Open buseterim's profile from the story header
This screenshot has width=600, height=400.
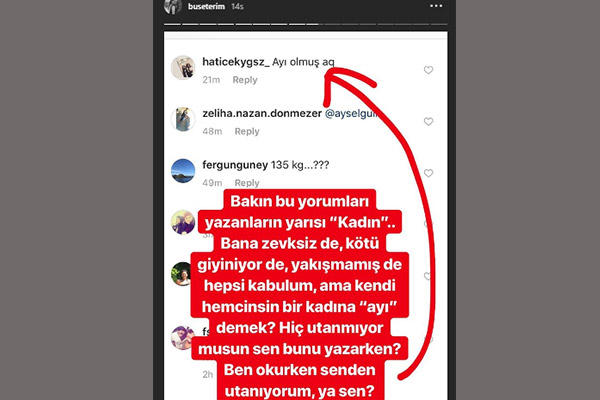coord(206,6)
